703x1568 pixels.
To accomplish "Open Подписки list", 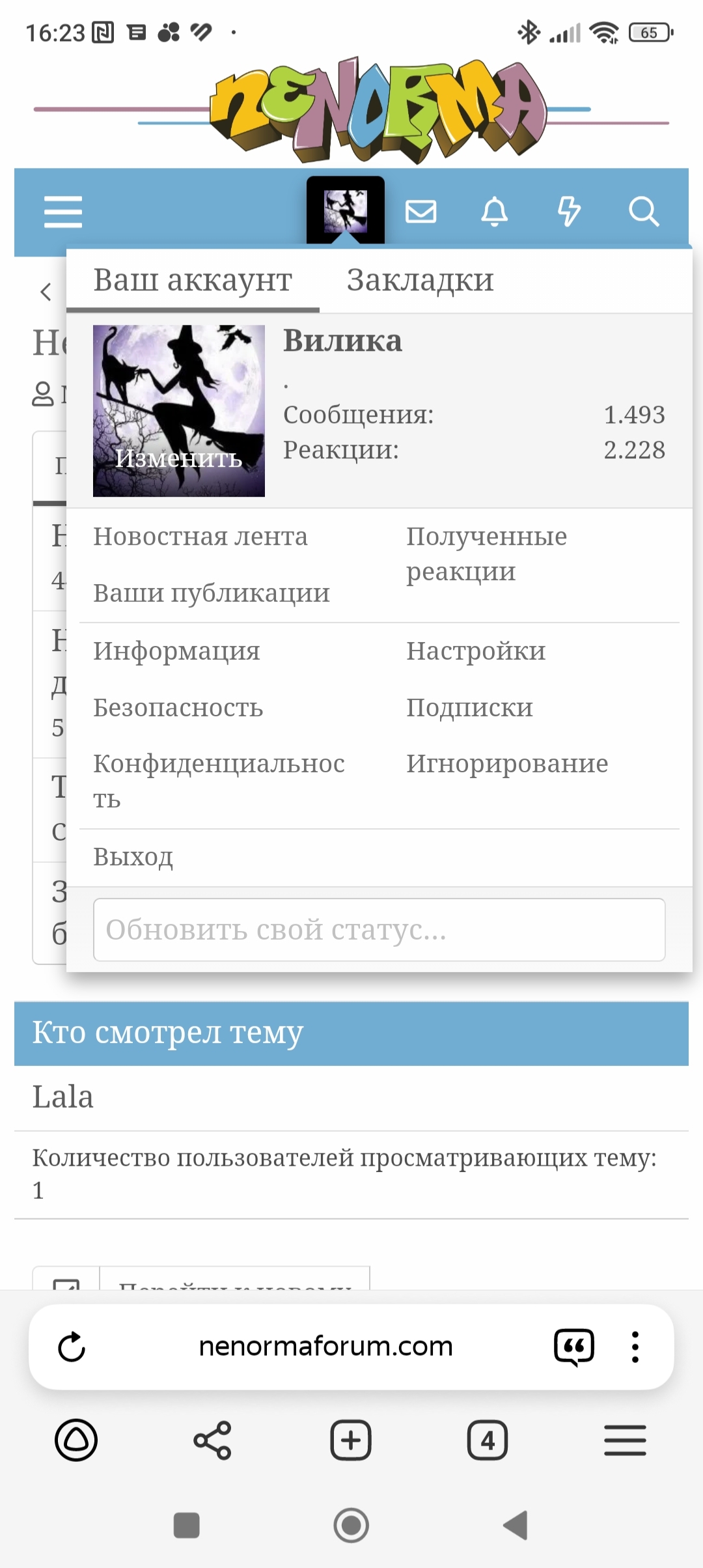I will 469,708.
